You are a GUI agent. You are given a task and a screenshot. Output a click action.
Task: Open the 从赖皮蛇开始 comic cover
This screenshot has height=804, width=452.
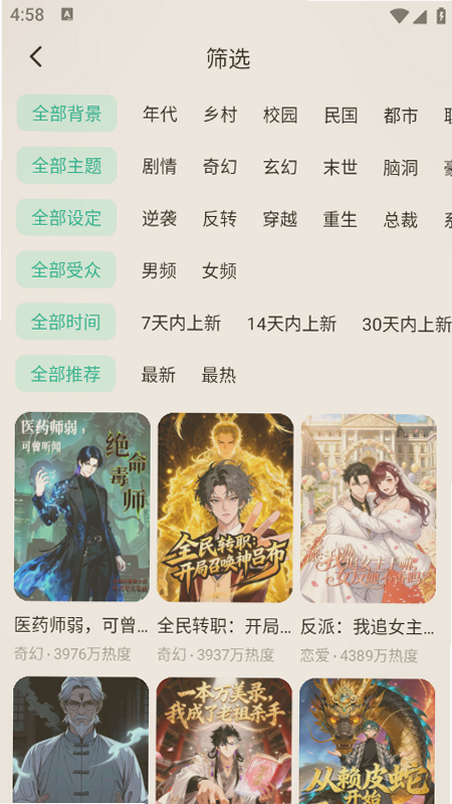point(367,740)
